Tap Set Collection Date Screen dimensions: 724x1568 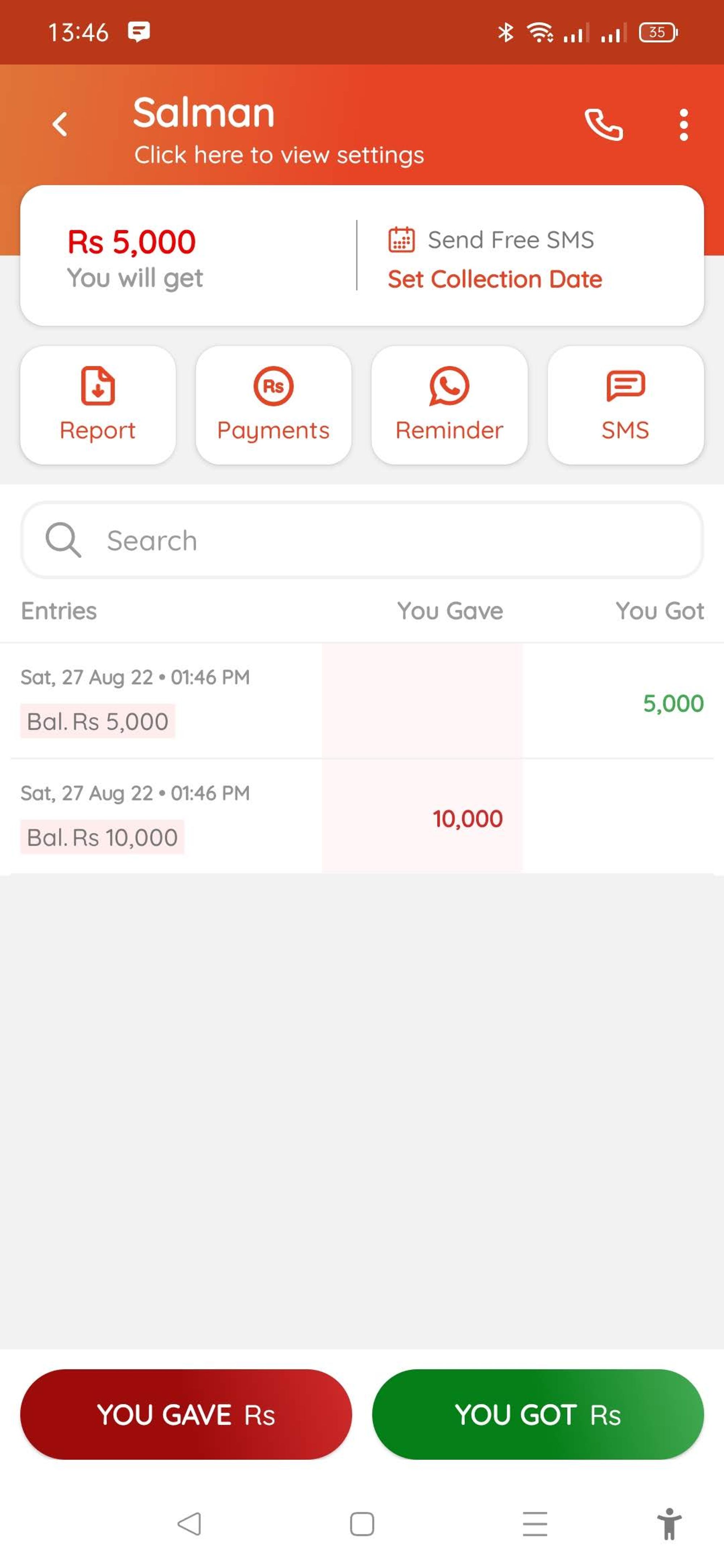(494, 279)
